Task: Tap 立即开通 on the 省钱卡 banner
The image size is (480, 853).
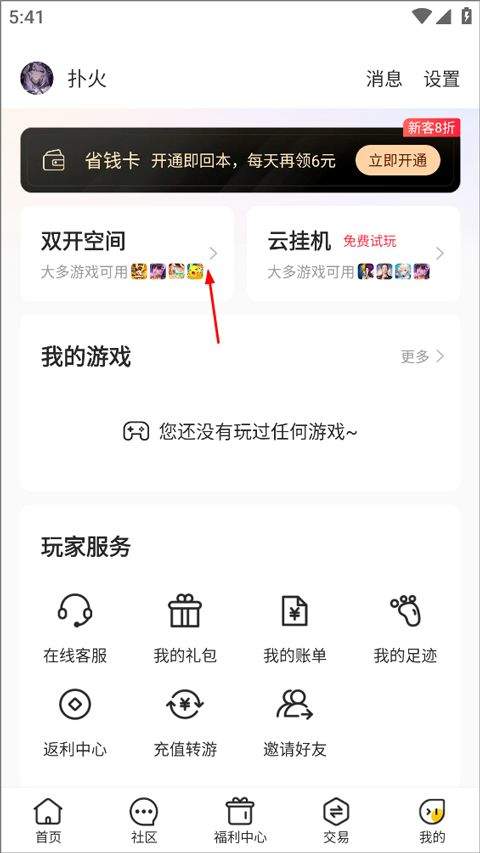Action: click(398, 160)
